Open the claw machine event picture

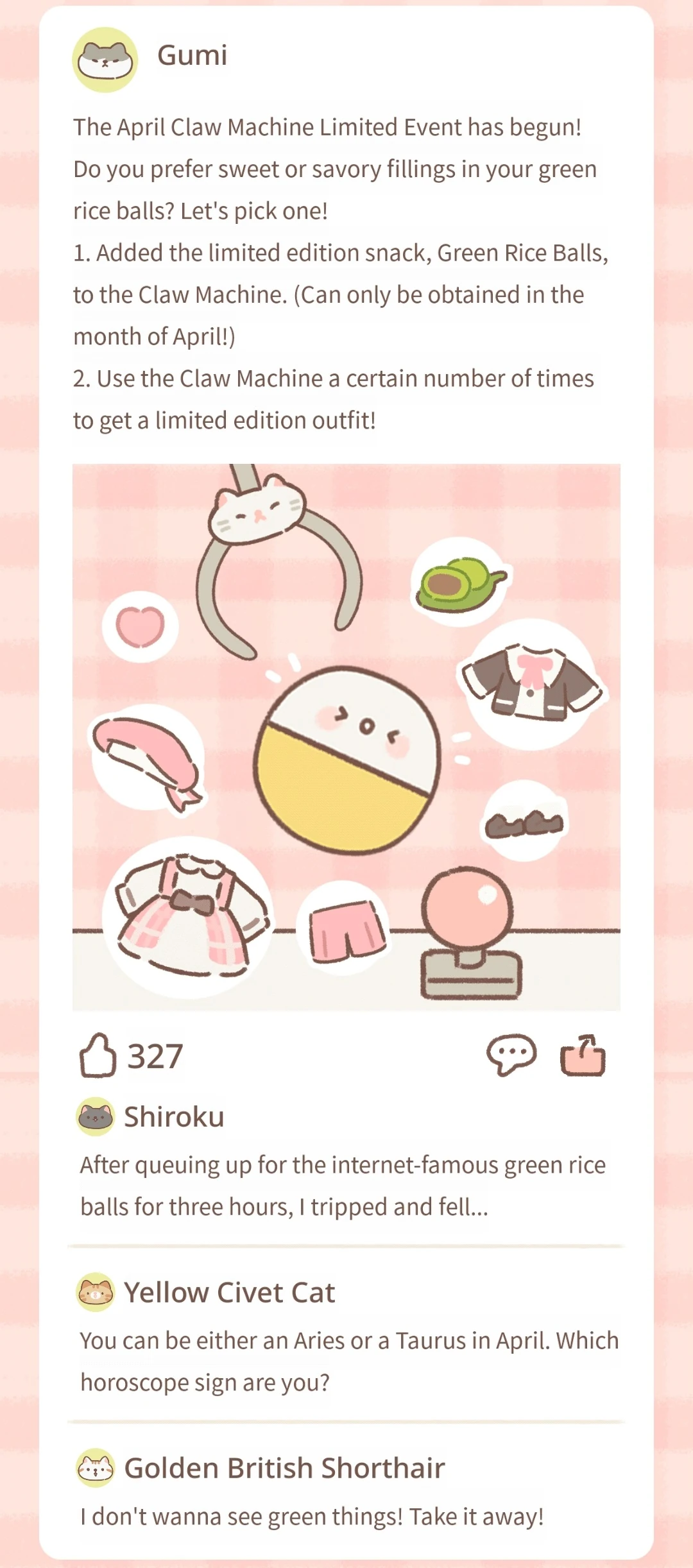(x=346, y=737)
